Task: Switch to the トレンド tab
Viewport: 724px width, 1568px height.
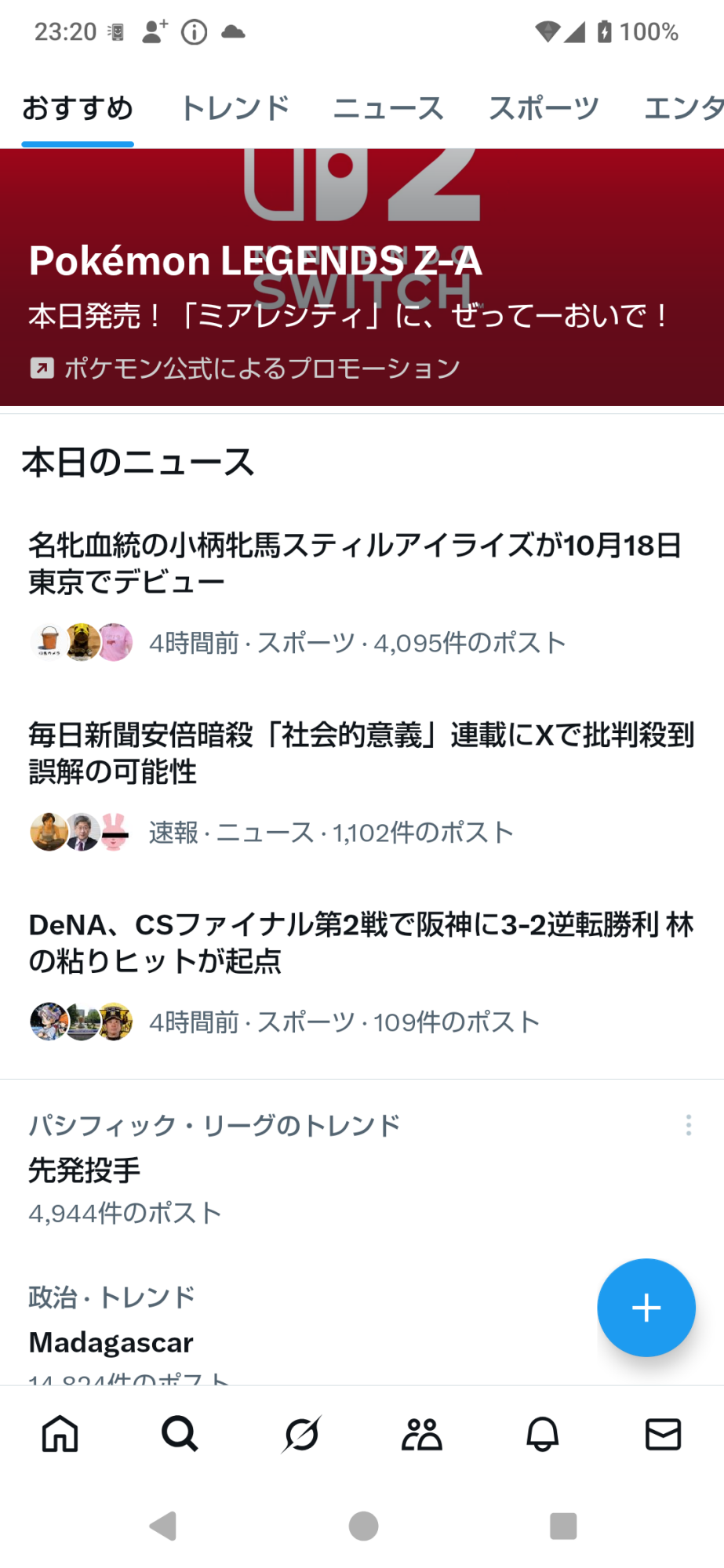Action: point(235,108)
